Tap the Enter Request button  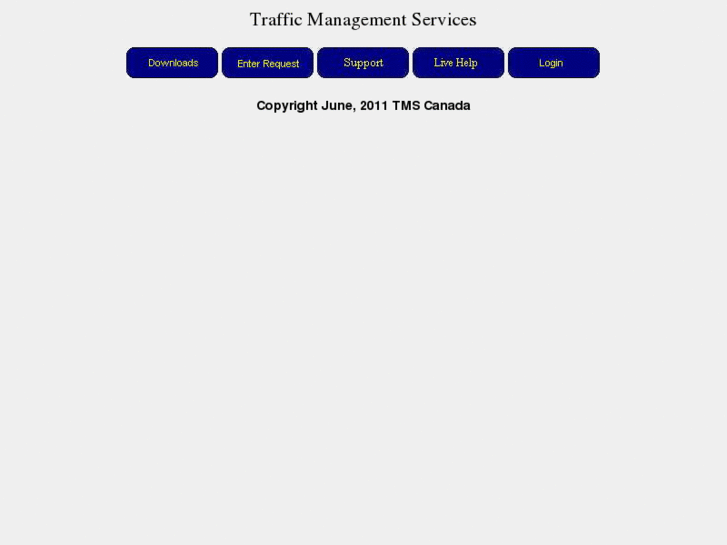click(x=268, y=63)
